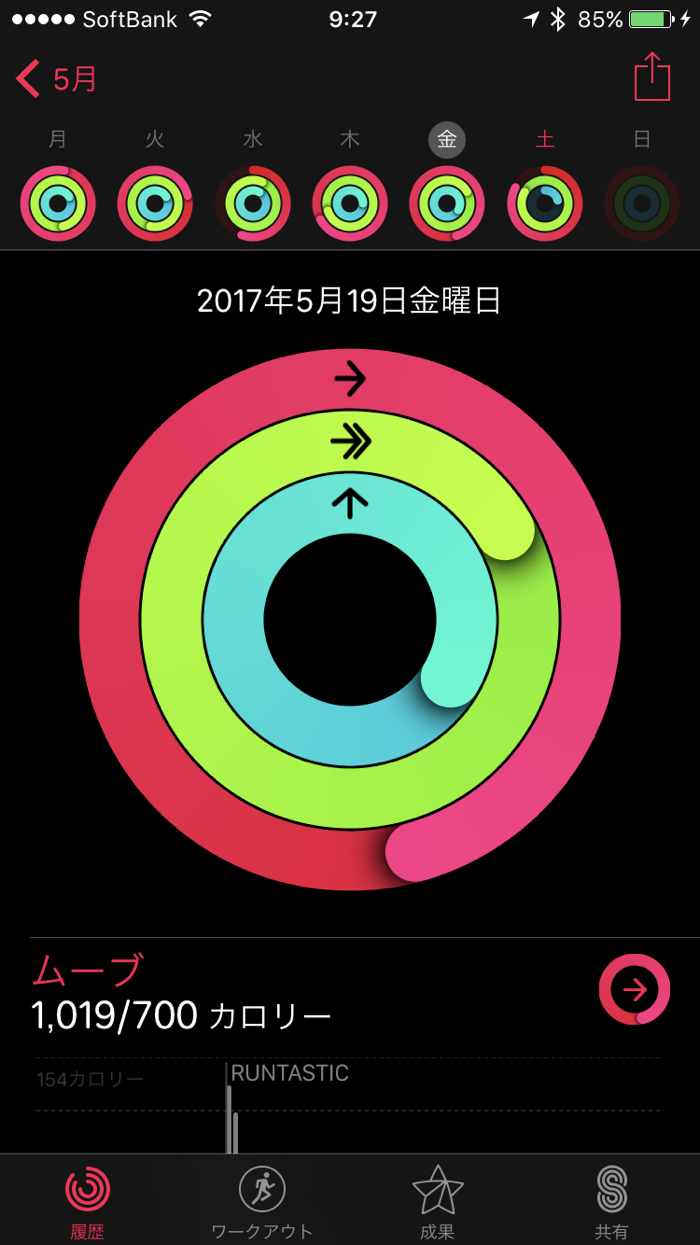Go back to the 5月 month view

57,78
